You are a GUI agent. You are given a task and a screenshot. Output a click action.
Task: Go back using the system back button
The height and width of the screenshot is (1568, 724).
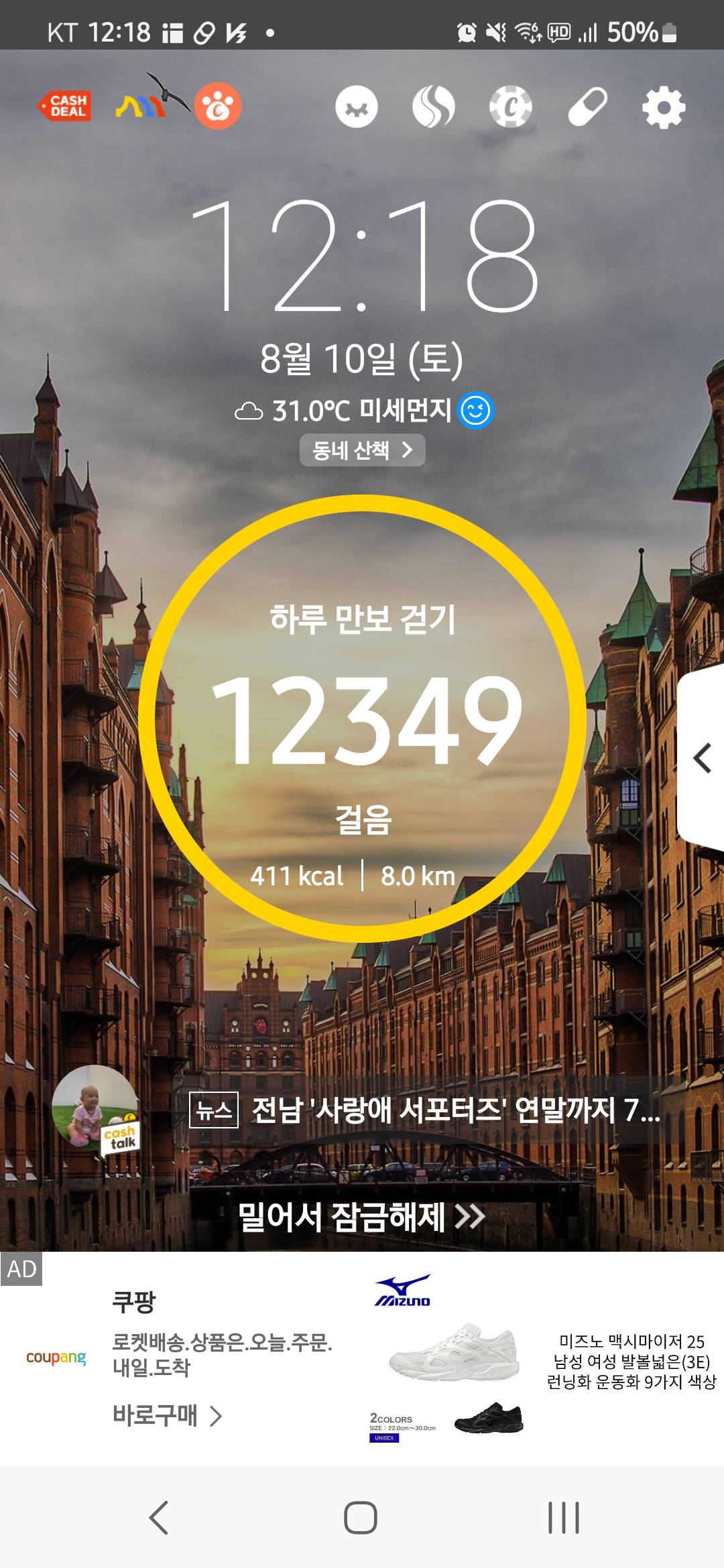tap(159, 1518)
